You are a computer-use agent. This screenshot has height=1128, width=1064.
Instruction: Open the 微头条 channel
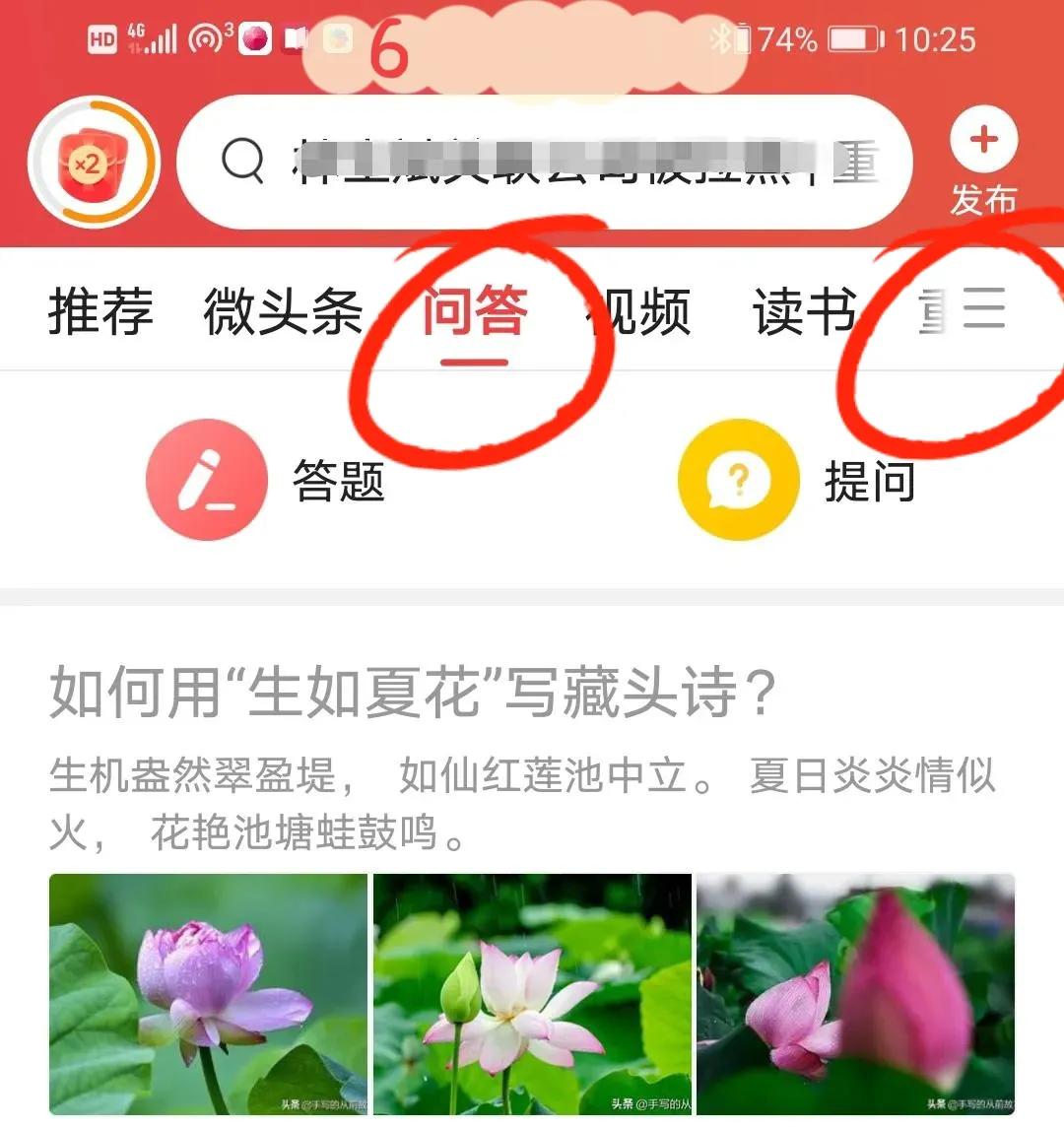point(281,310)
